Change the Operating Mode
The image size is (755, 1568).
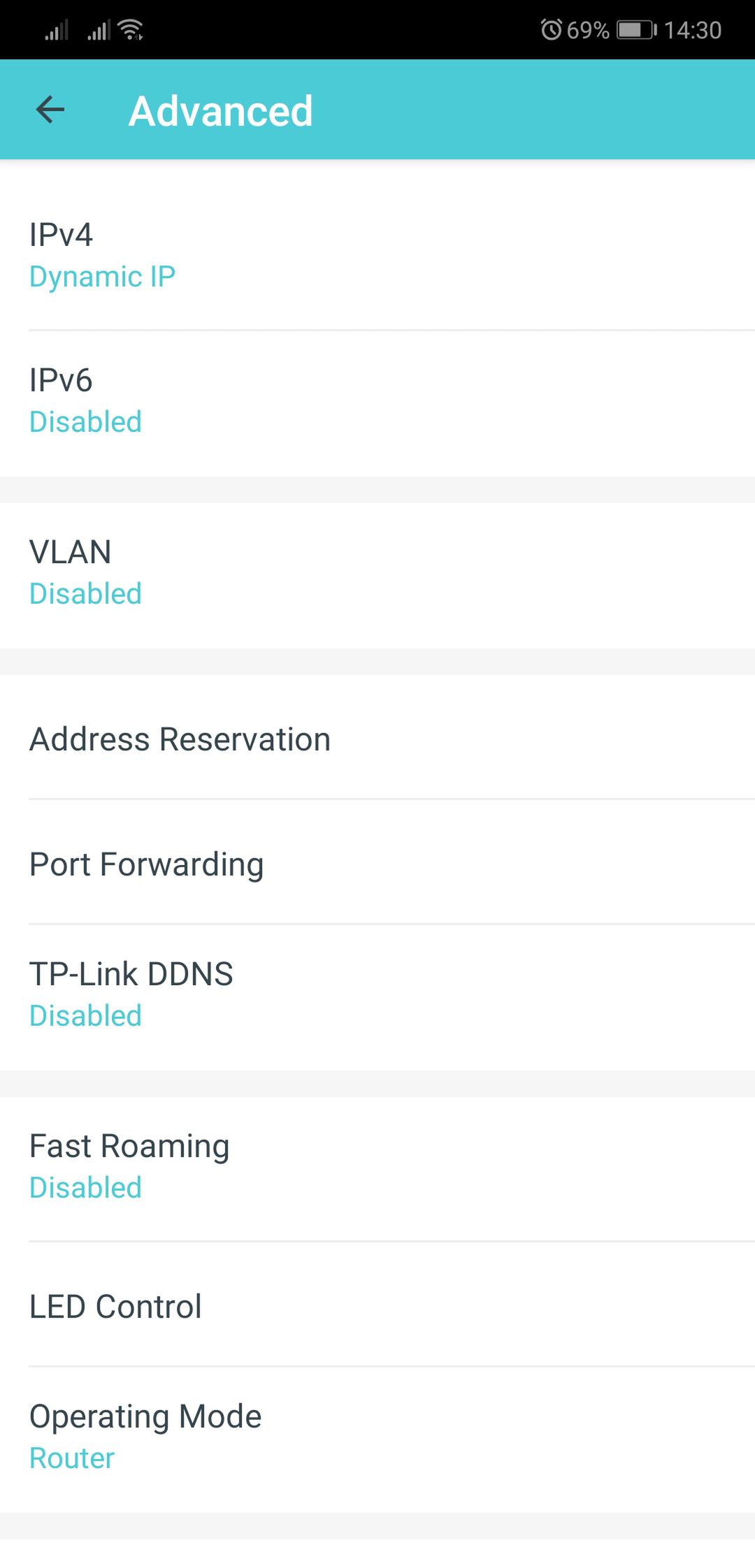tap(377, 1440)
